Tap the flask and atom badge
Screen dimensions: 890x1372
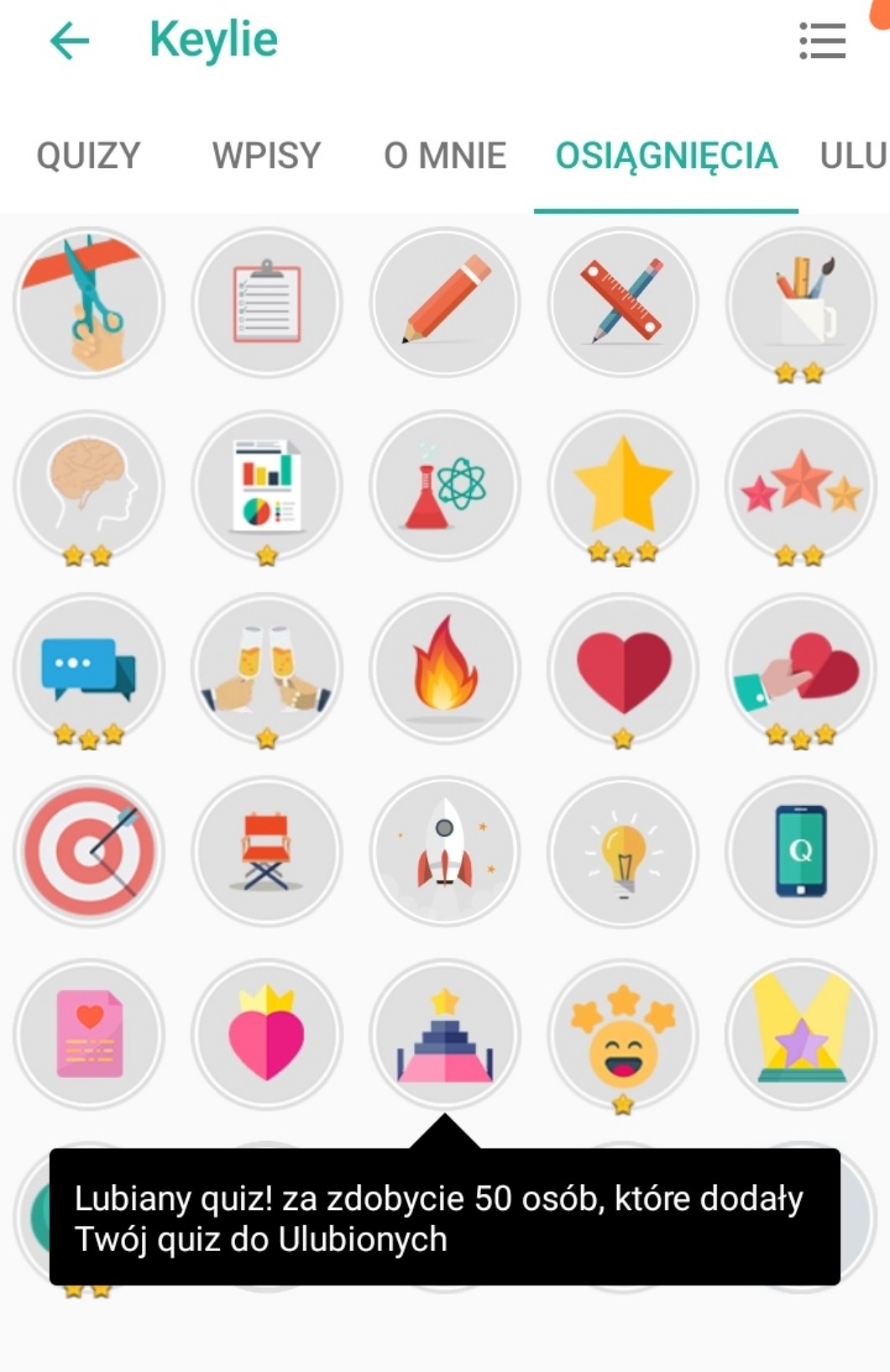click(x=445, y=485)
